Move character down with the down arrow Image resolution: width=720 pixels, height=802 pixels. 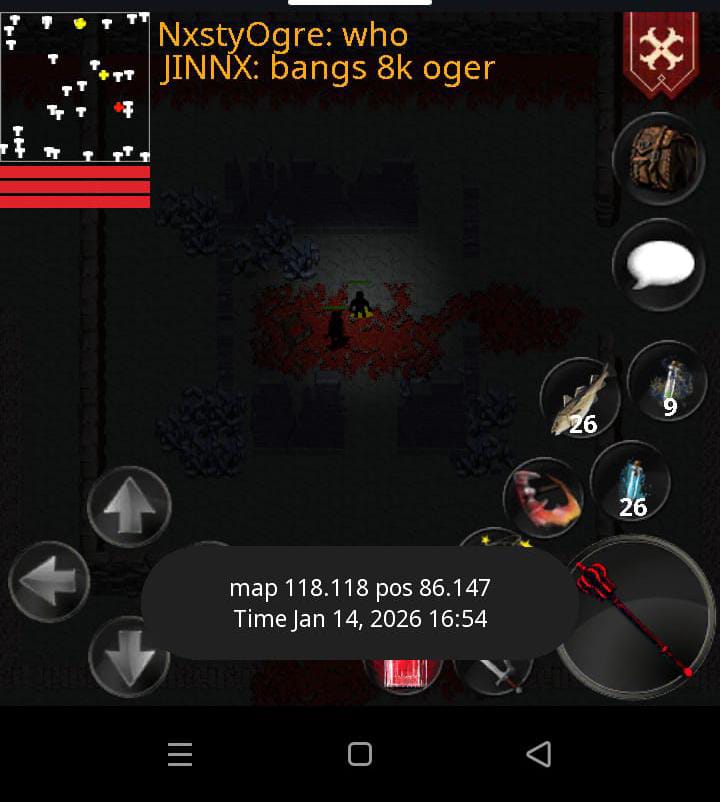(128, 657)
